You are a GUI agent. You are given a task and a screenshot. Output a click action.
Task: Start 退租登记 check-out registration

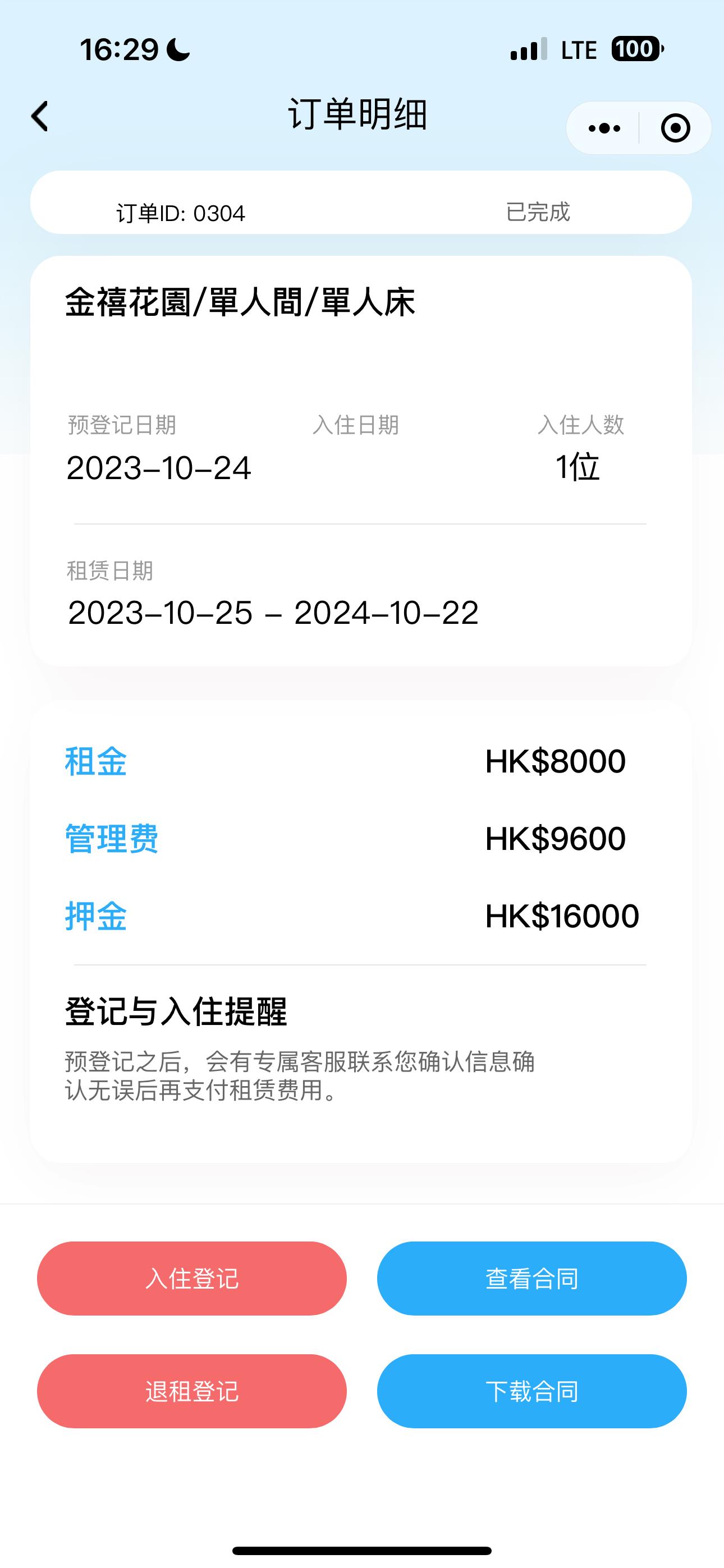pyautogui.click(x=192, y=1391)
